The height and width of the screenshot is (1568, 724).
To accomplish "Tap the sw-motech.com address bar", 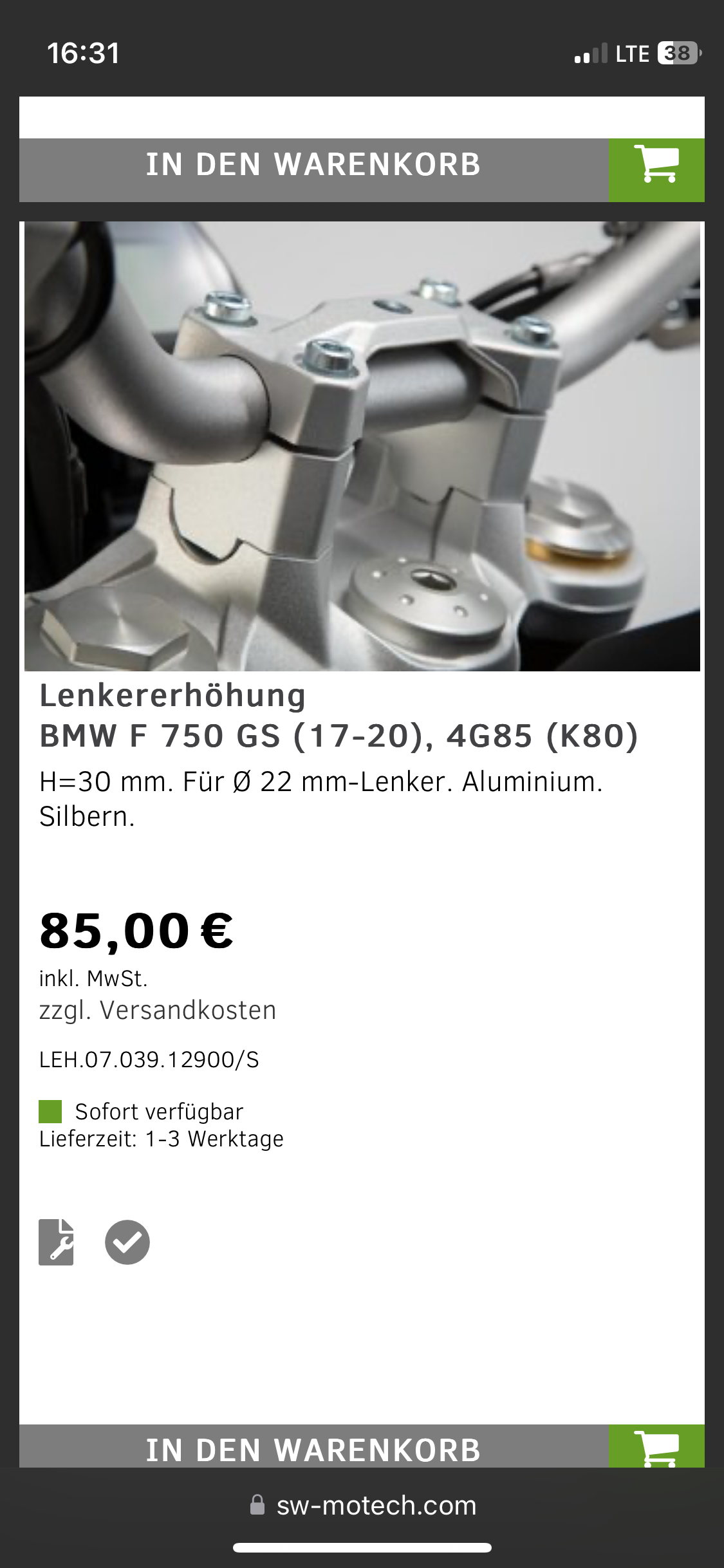I will point(363,1505).
